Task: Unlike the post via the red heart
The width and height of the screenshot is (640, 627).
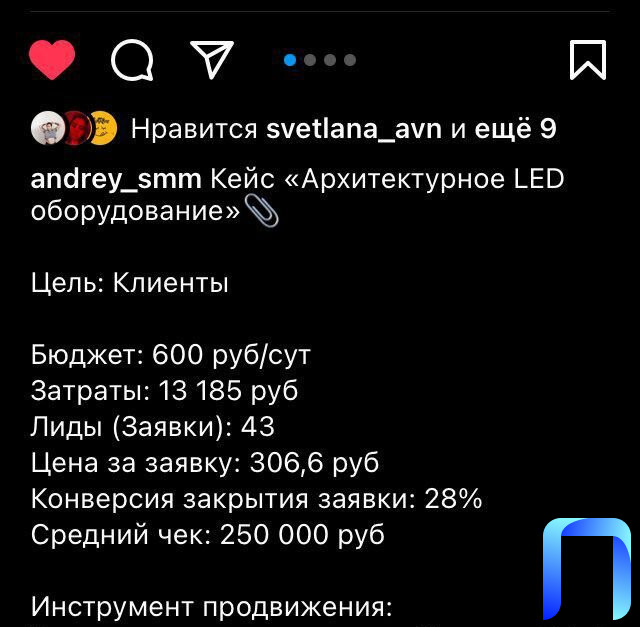Action: click(x=52, y=60)
